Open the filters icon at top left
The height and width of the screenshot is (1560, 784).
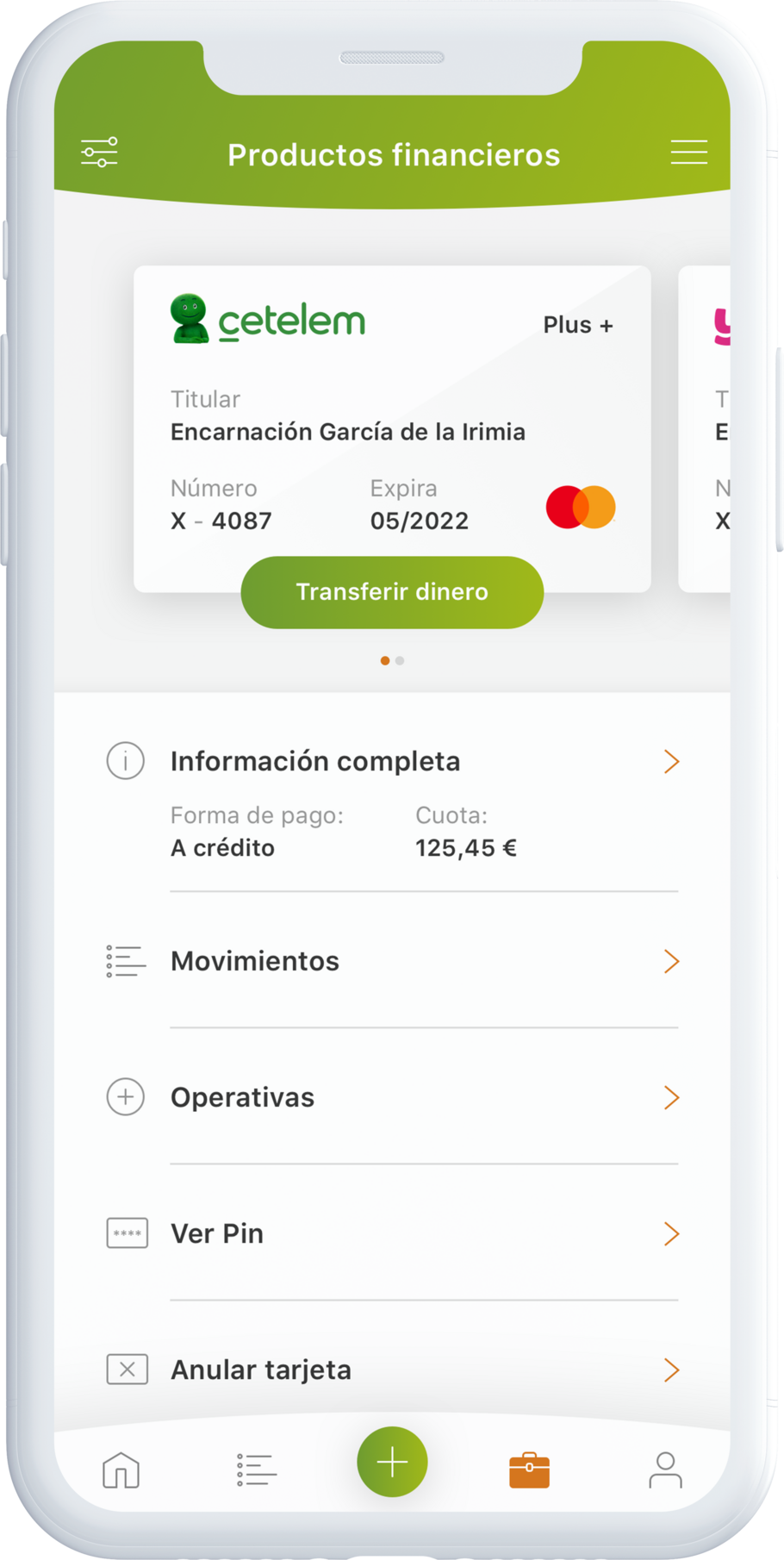97,152
